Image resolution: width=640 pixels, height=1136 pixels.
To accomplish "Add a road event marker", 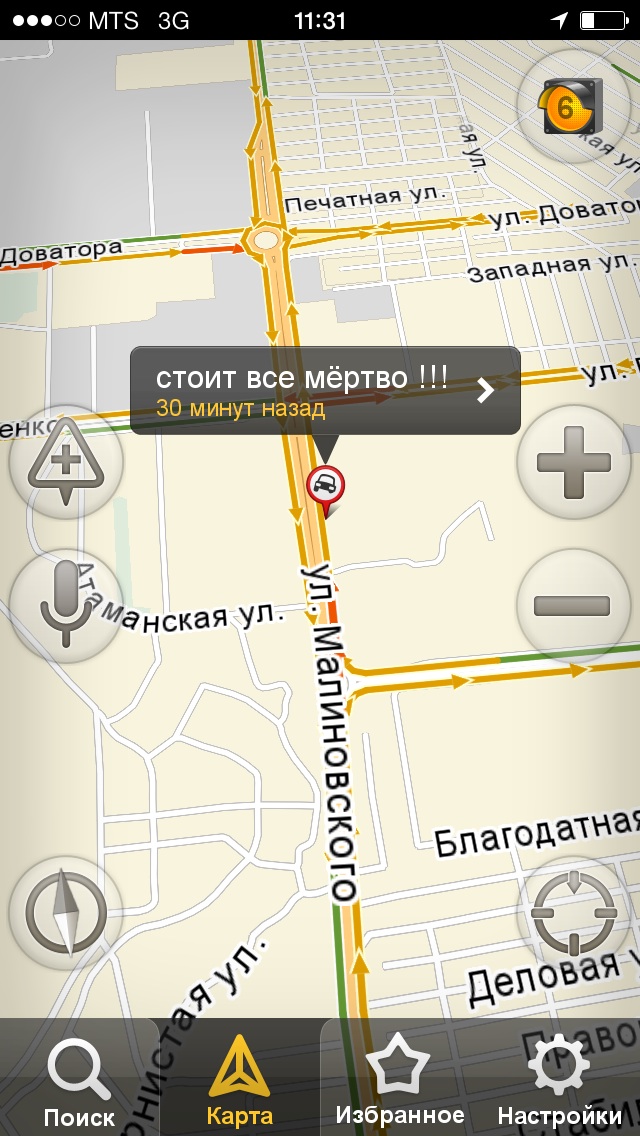I will [66, 462].
